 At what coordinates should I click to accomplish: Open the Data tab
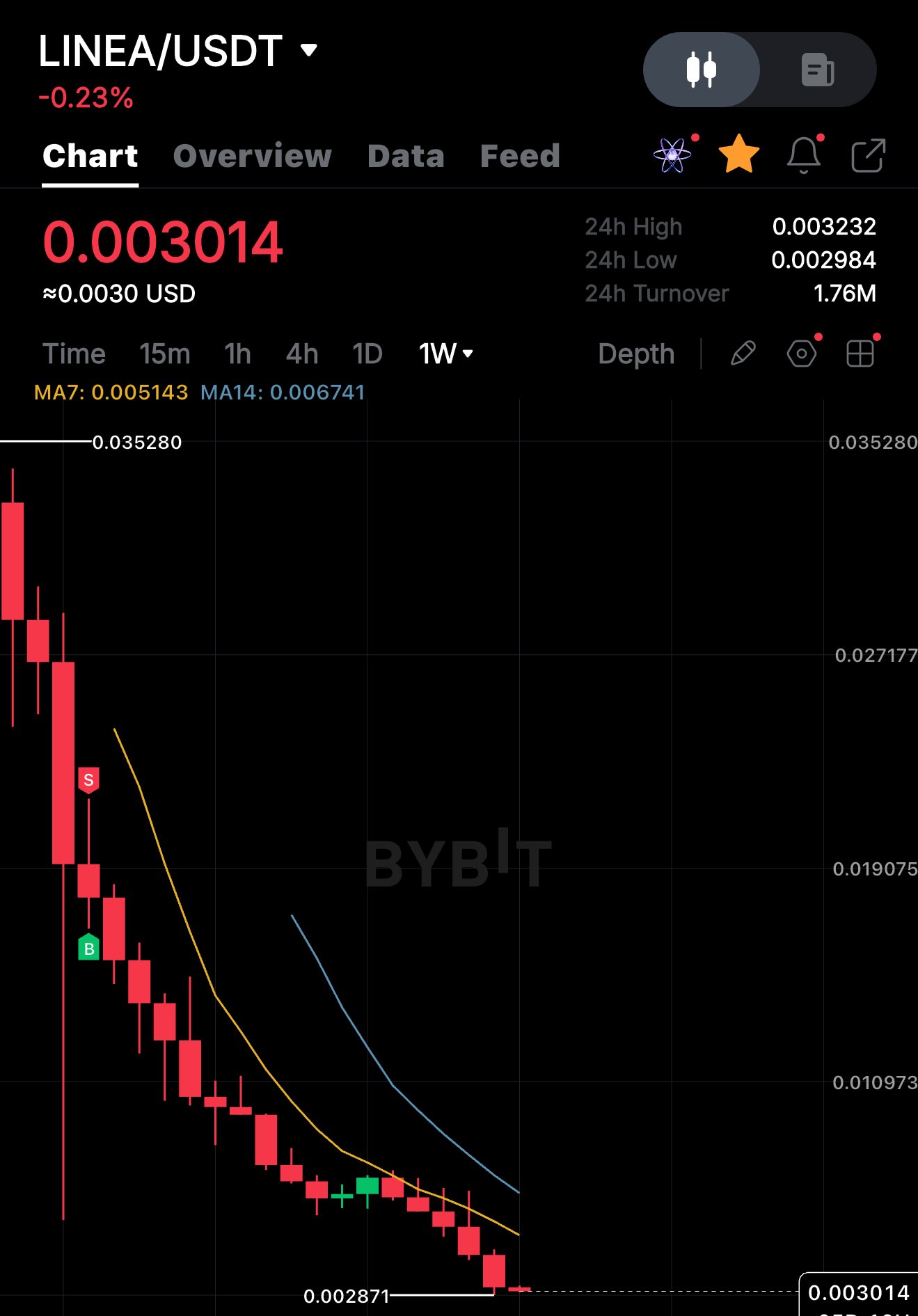[406, 156]
